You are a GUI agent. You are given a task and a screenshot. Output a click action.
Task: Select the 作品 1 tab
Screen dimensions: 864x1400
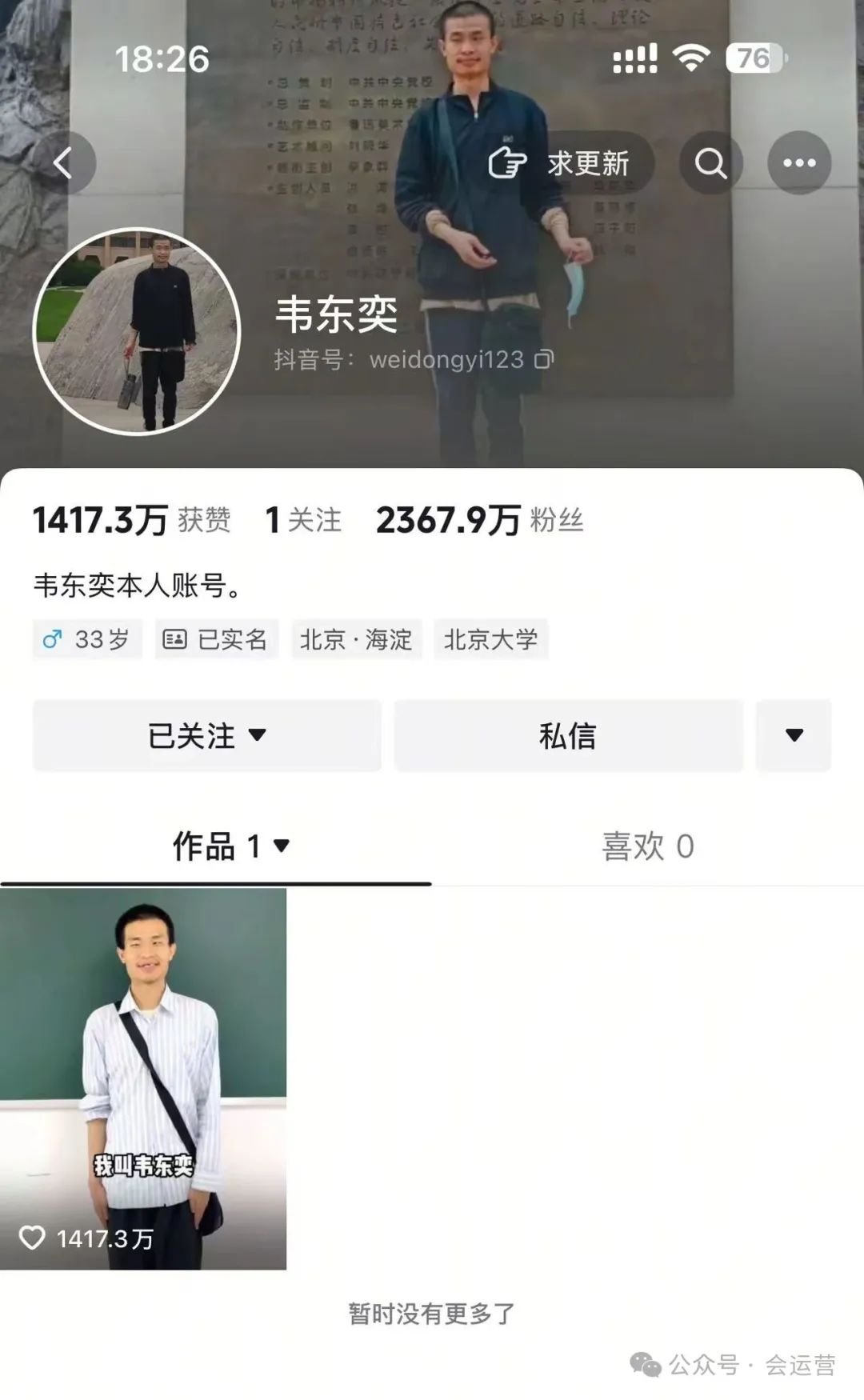[x=230, y=846]
